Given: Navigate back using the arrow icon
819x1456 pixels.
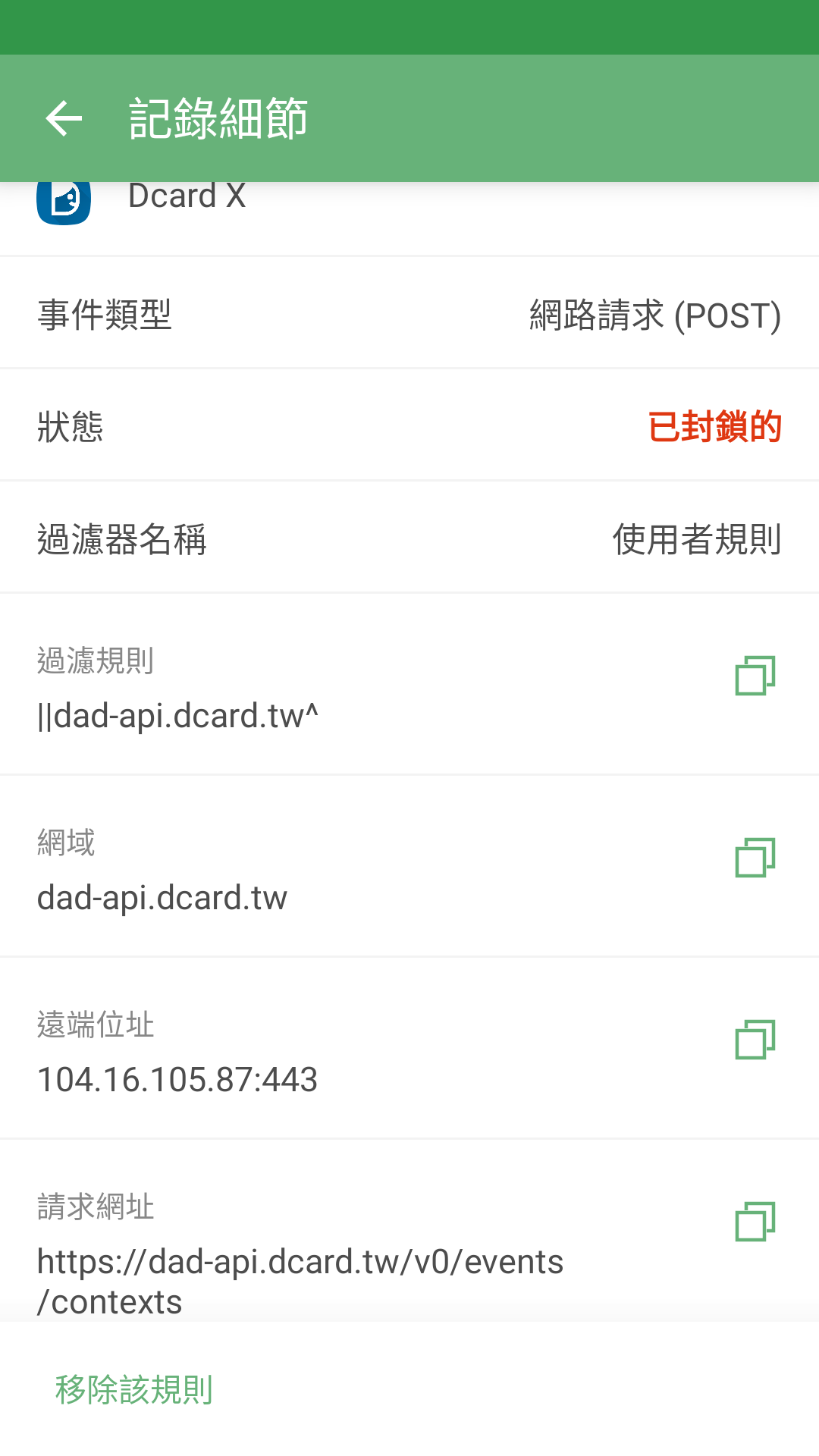Looking at the screenshot, I should (x=64, y=118).
